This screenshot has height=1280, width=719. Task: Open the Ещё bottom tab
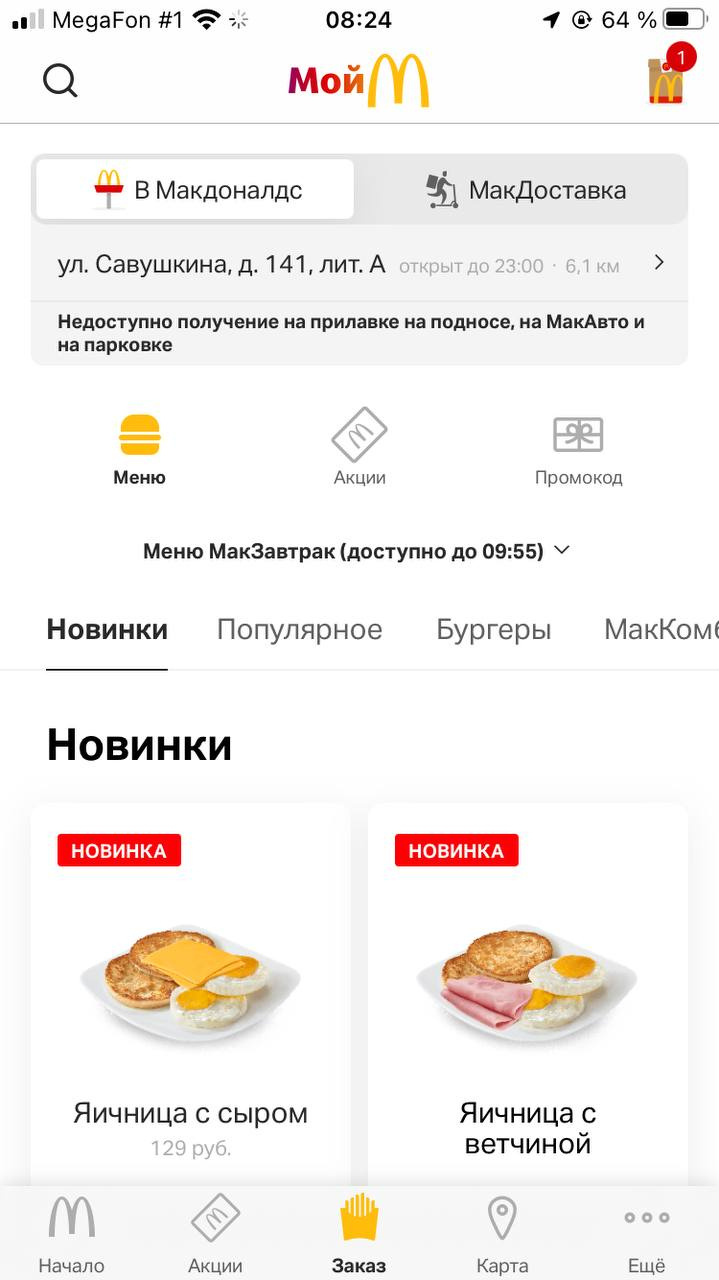[x=646, y=1234]
